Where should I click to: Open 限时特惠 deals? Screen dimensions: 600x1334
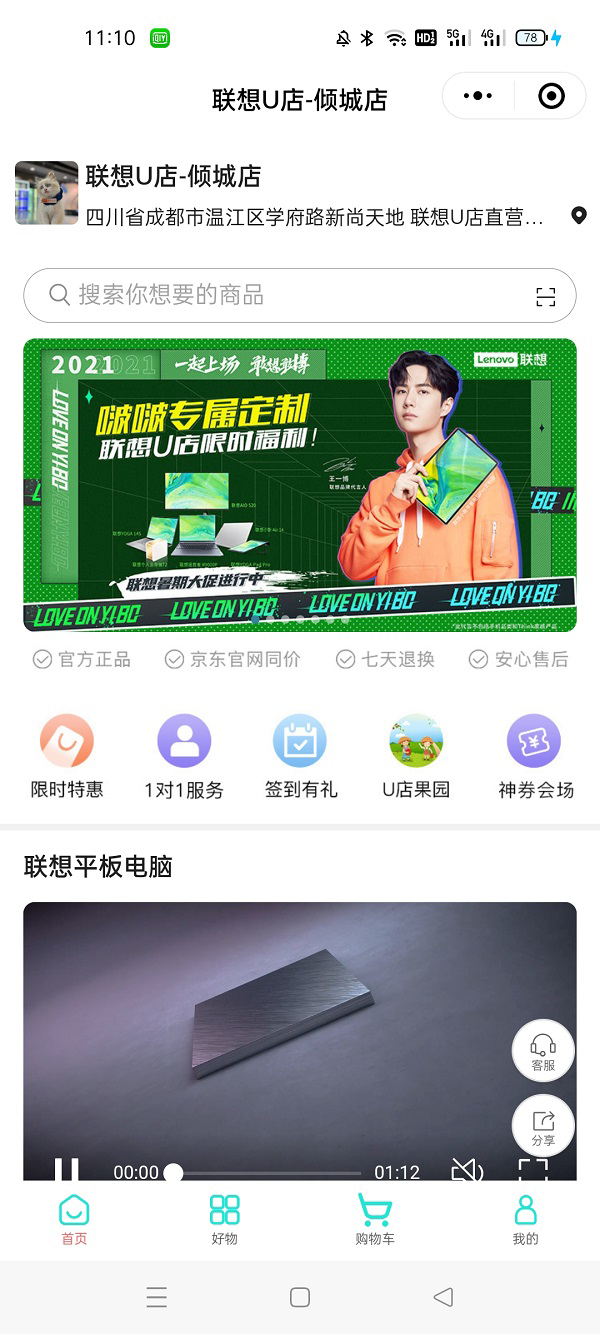tap(67, 757)
